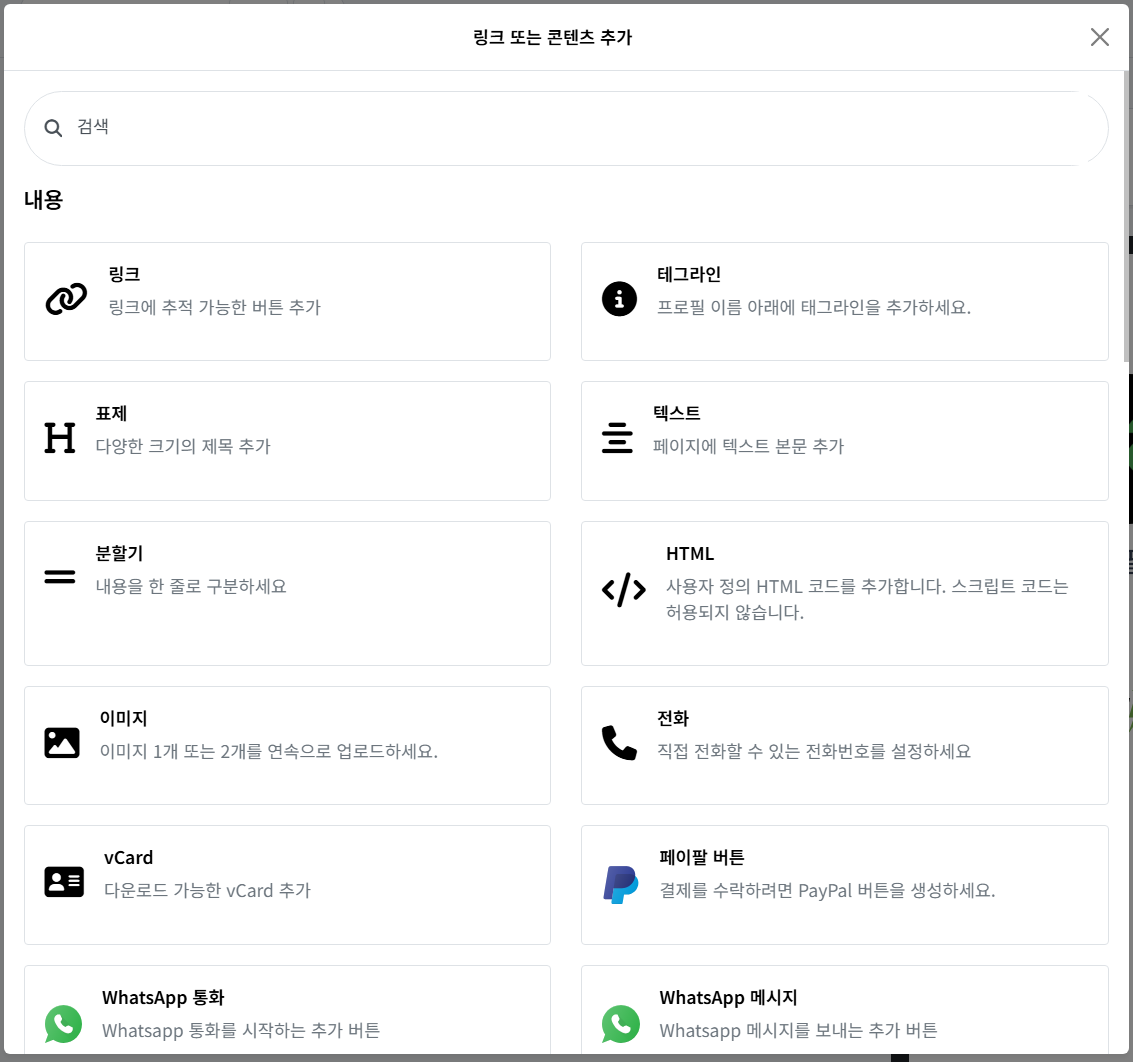Select the 링크 content card

(x=287, y=301)
